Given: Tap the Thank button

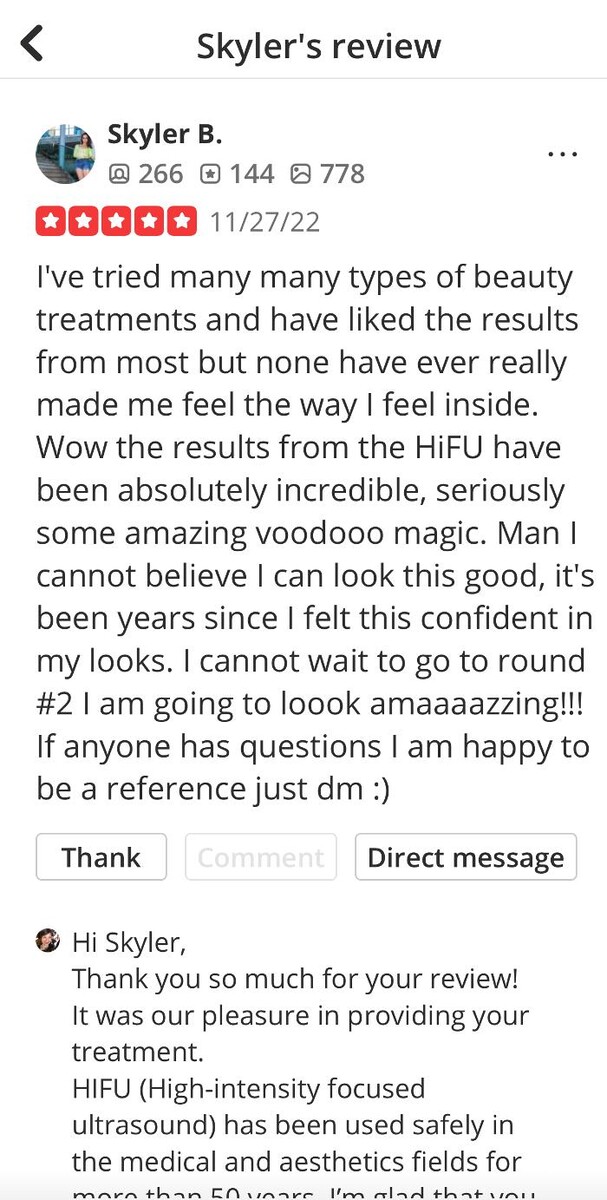Looking at the screenshot, I should [101, 857].
